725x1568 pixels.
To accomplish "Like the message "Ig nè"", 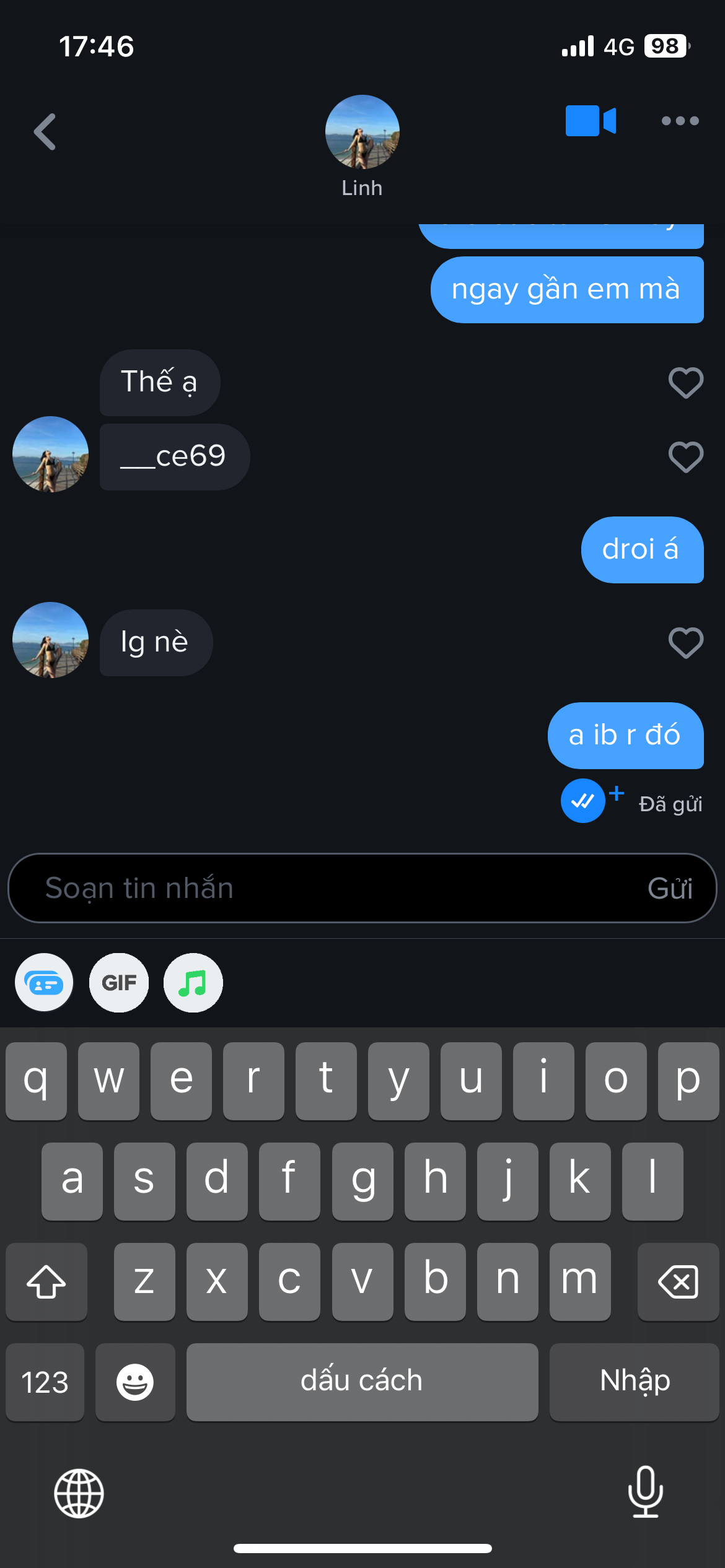I will (x=685, y=643).
